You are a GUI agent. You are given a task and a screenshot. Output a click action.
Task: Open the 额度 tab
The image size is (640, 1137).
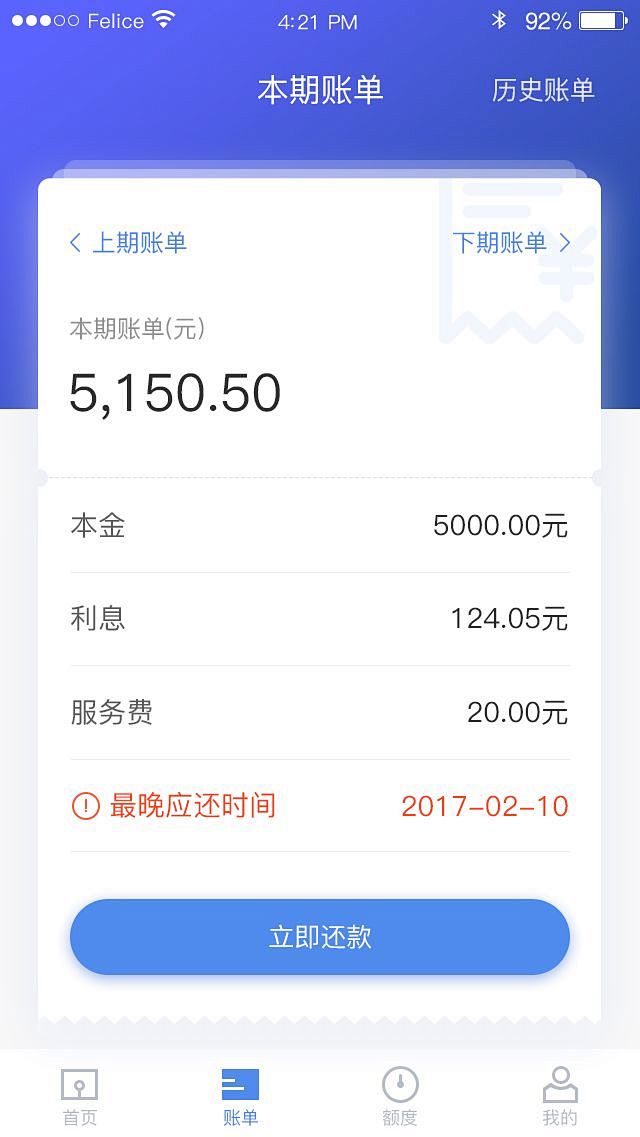pyautogui.click(x=400, y=1096)
